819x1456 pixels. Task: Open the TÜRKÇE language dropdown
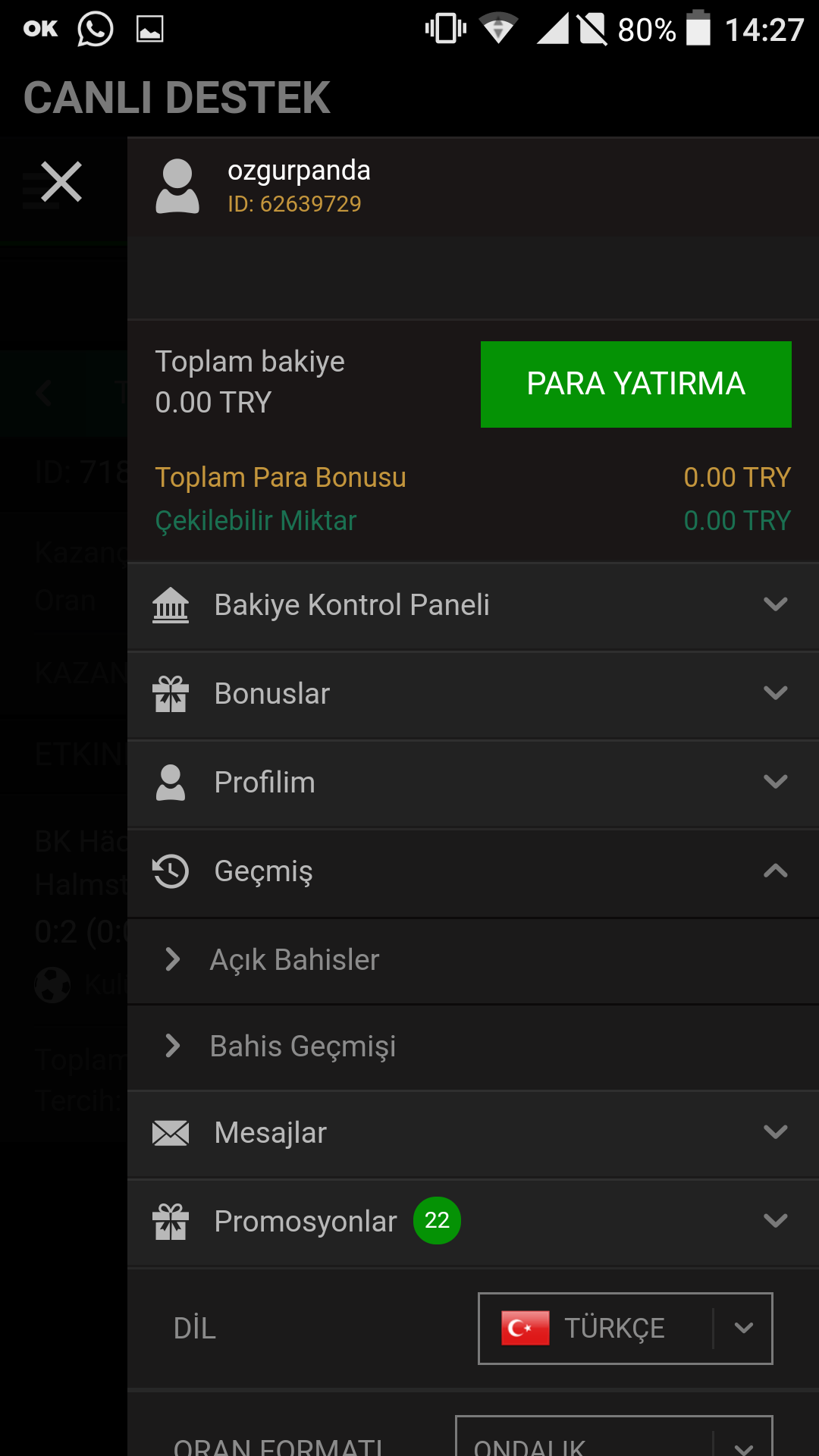point(626,1329)
